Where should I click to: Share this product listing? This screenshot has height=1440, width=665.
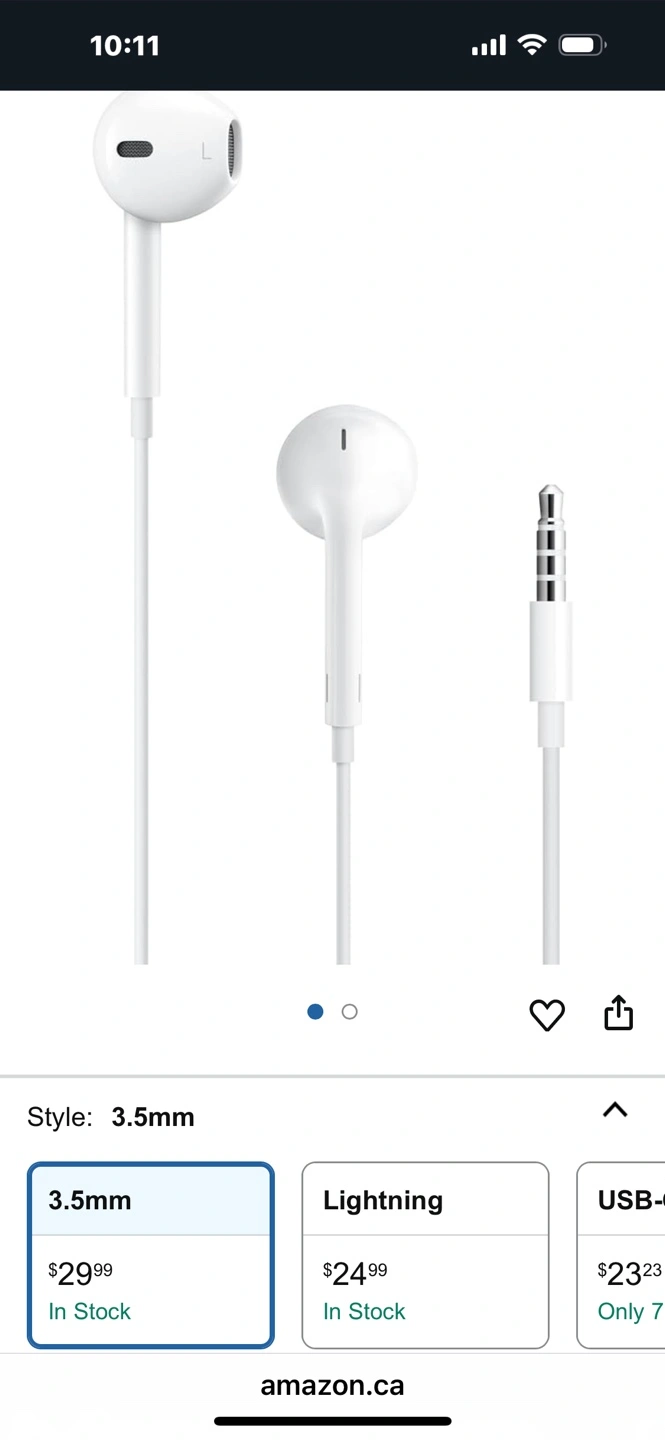click(619, 1012)
